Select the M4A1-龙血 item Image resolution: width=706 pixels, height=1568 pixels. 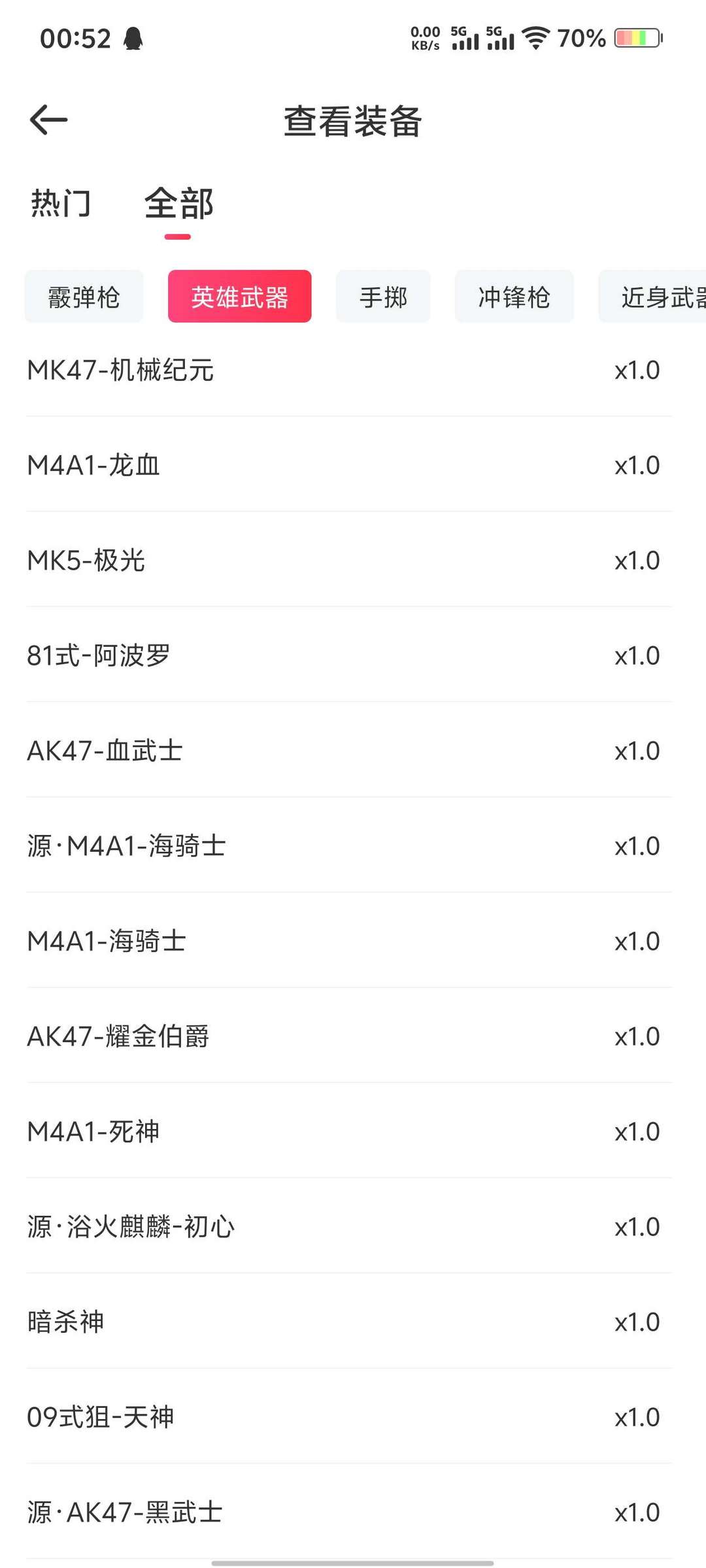tap(349, 465)
